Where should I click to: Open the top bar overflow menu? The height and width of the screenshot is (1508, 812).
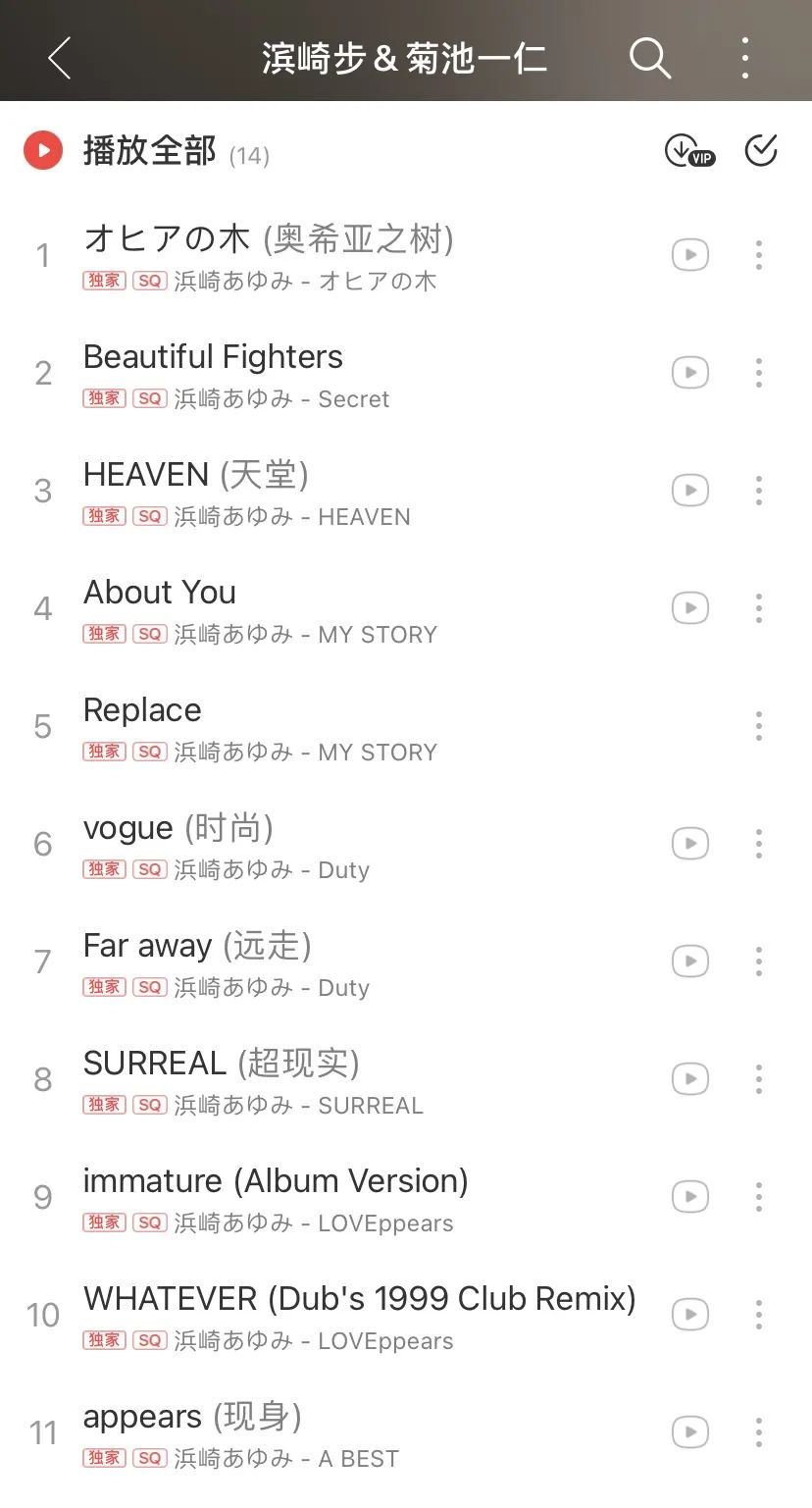pyautogui.click(x=745, y=59)
